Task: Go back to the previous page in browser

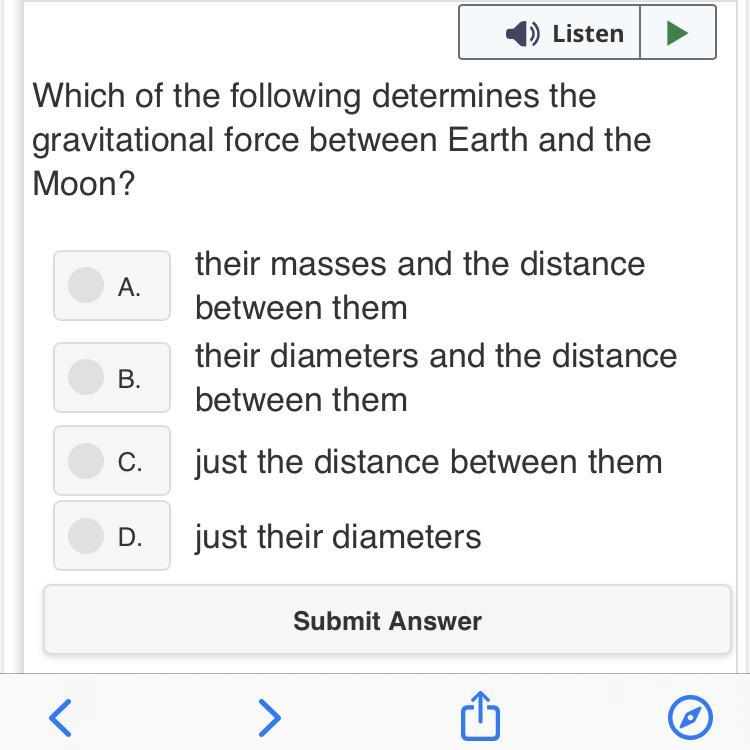Action: [61, 716]
